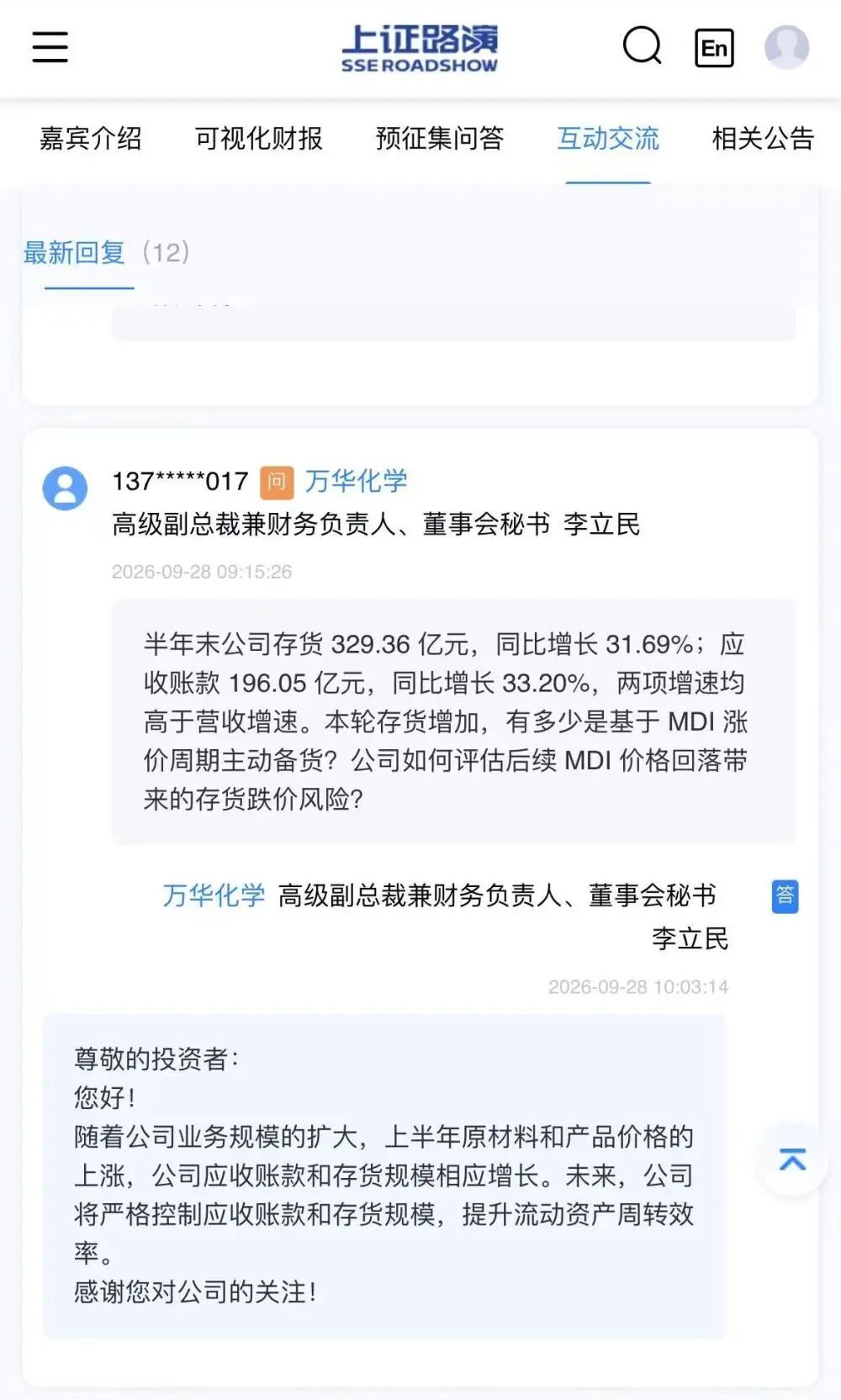Viewport: 841px width, 1400px height.
Task: Select the 互动交流 tab
Action: pyautogui.click(x=608, y=138)
